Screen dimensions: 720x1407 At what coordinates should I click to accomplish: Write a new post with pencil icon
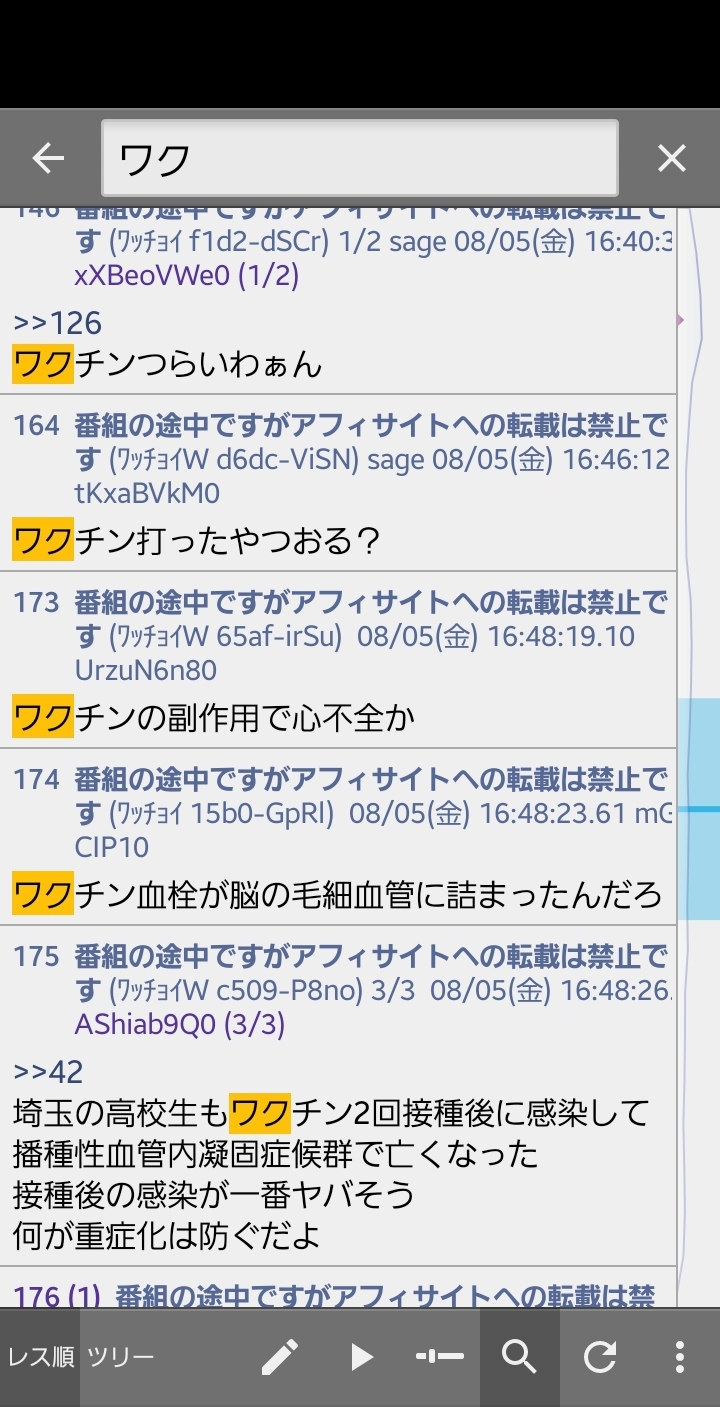pyautogui.click(x=280, y=1357)
